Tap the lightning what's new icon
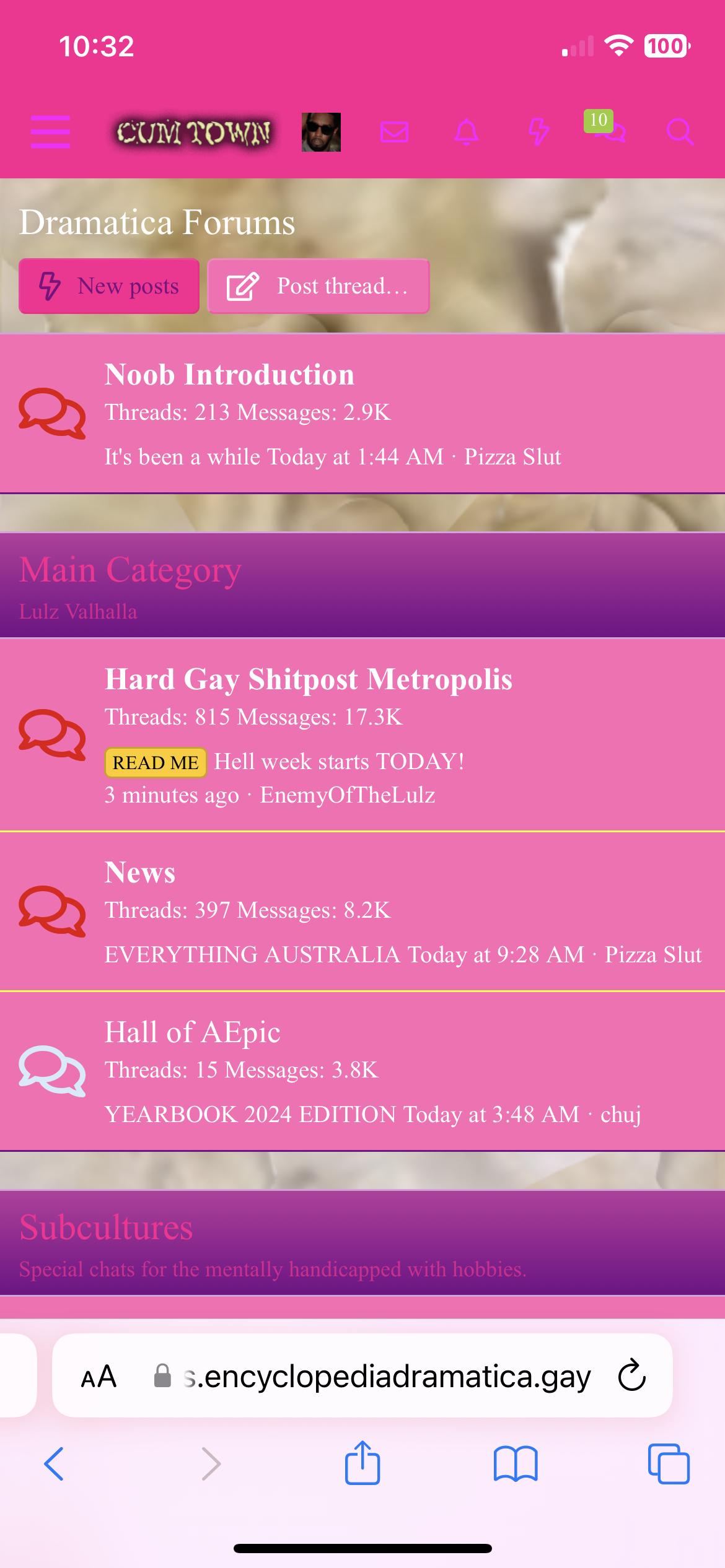 [x=538, y=132]
